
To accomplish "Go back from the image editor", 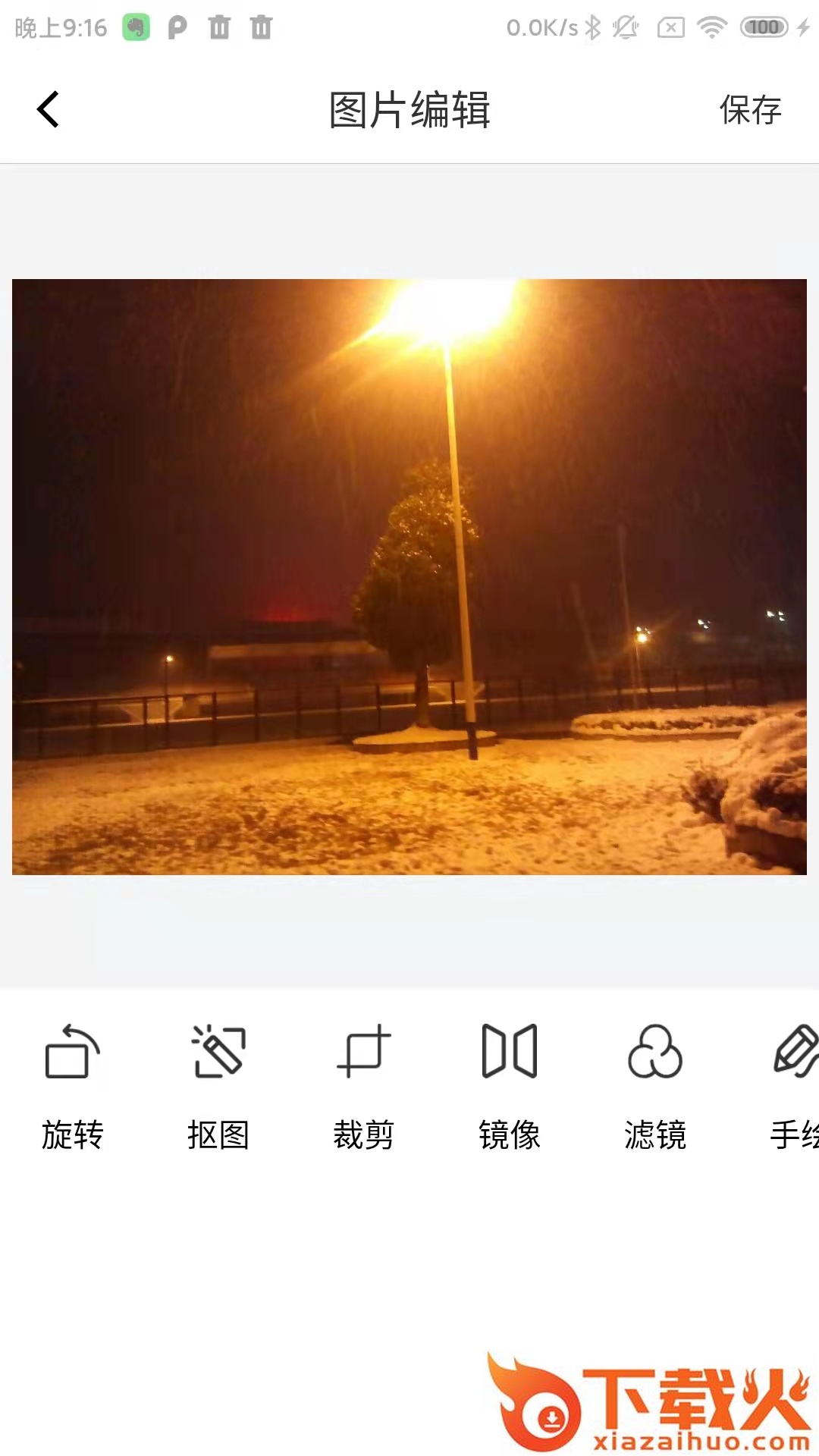I will pyautogui.click(x=49, y=110).
